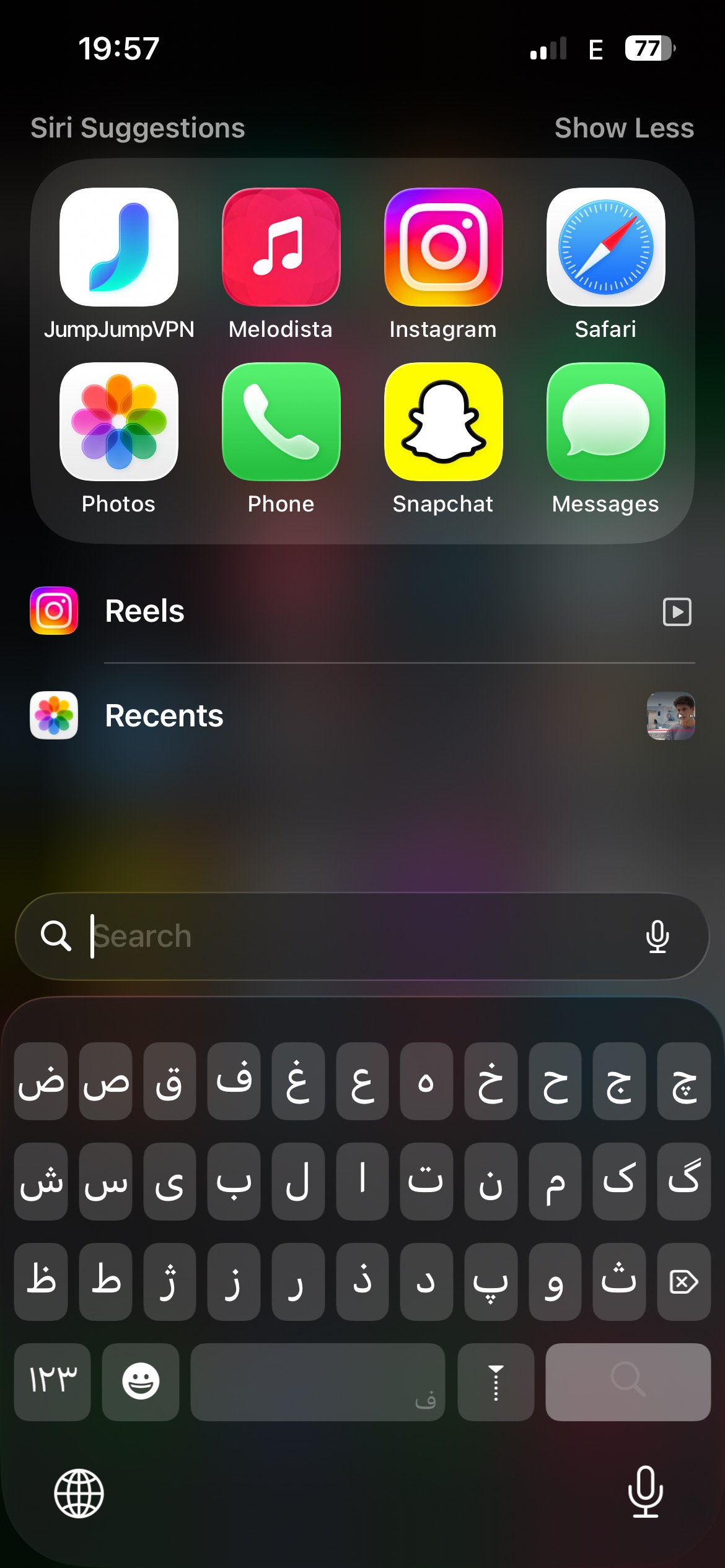Tap the keyboard backspace key
Viewport: 725px width, 1568px height.
[683, 1281]
